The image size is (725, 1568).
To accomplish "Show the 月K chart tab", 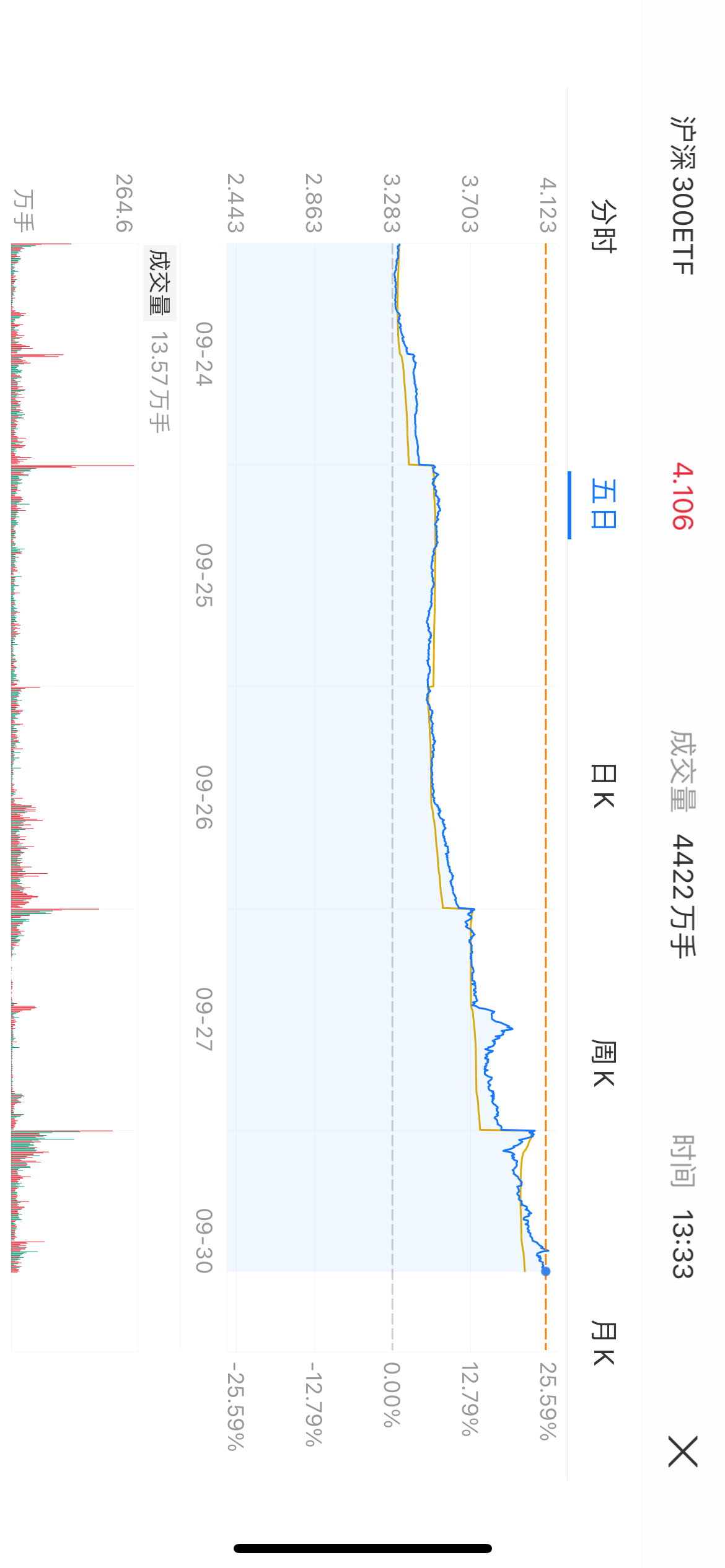I will (603, 1343).
